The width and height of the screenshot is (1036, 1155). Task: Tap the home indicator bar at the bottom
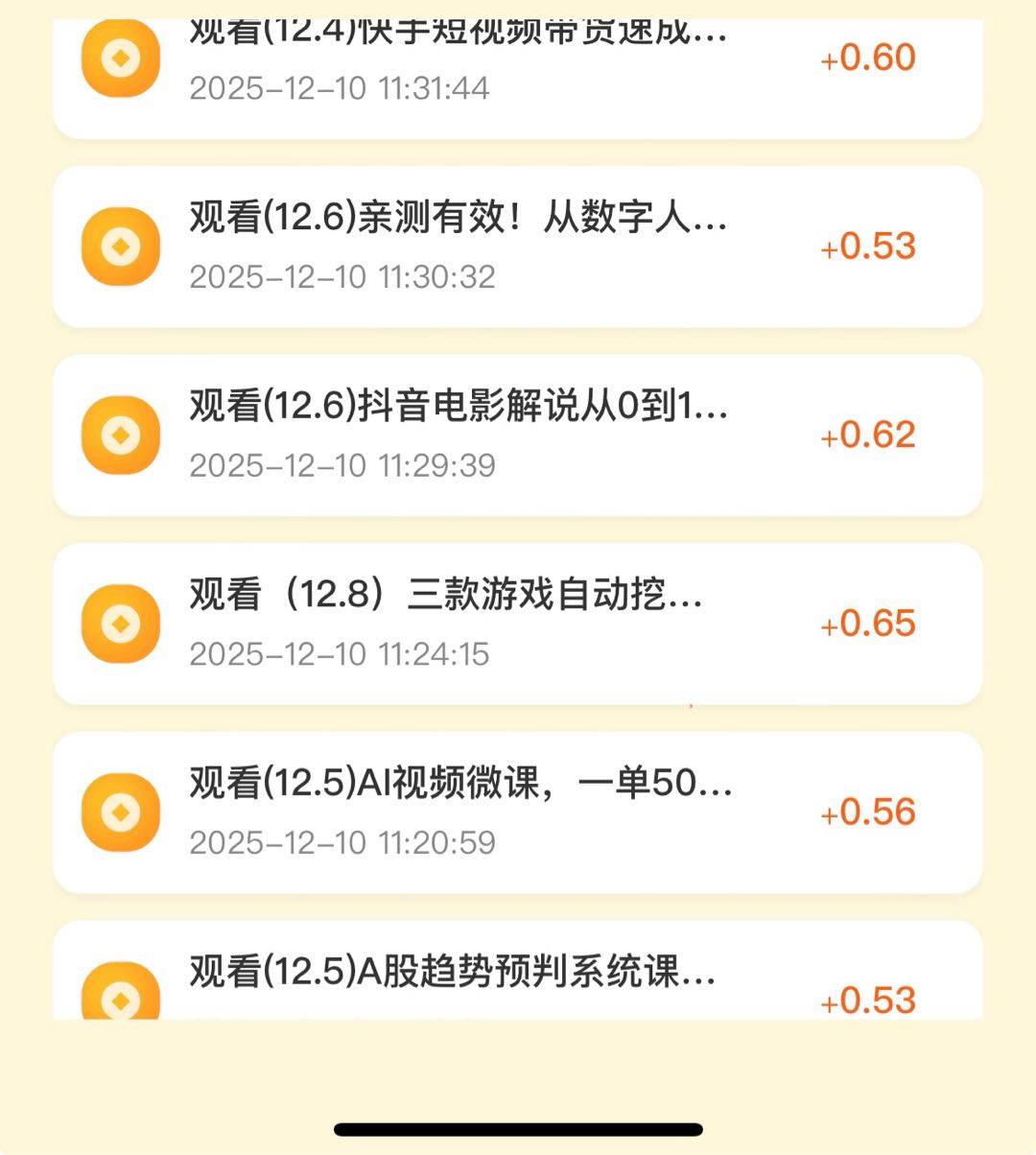pos(518,1127)
